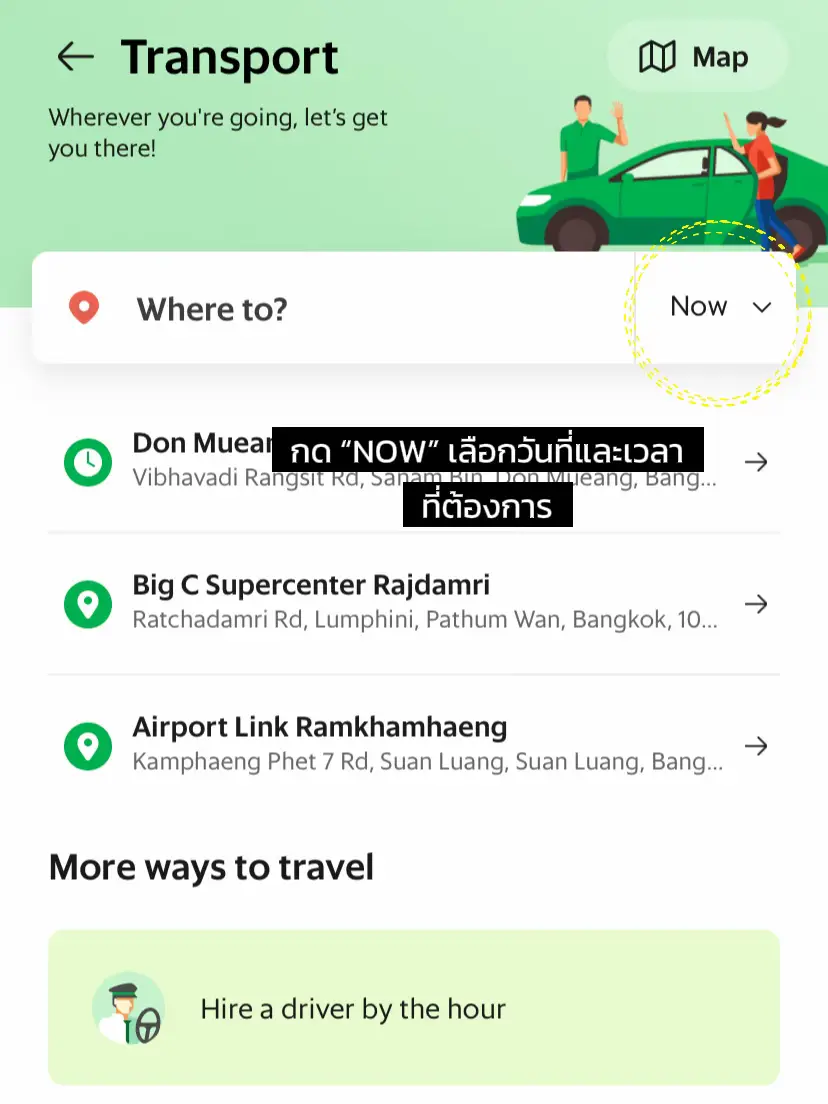Image resolution: width=828 pixels, height=1104 pixels.
Task: Tap the chauffeur icon on hire driver card
Action: click(129, 1008)
